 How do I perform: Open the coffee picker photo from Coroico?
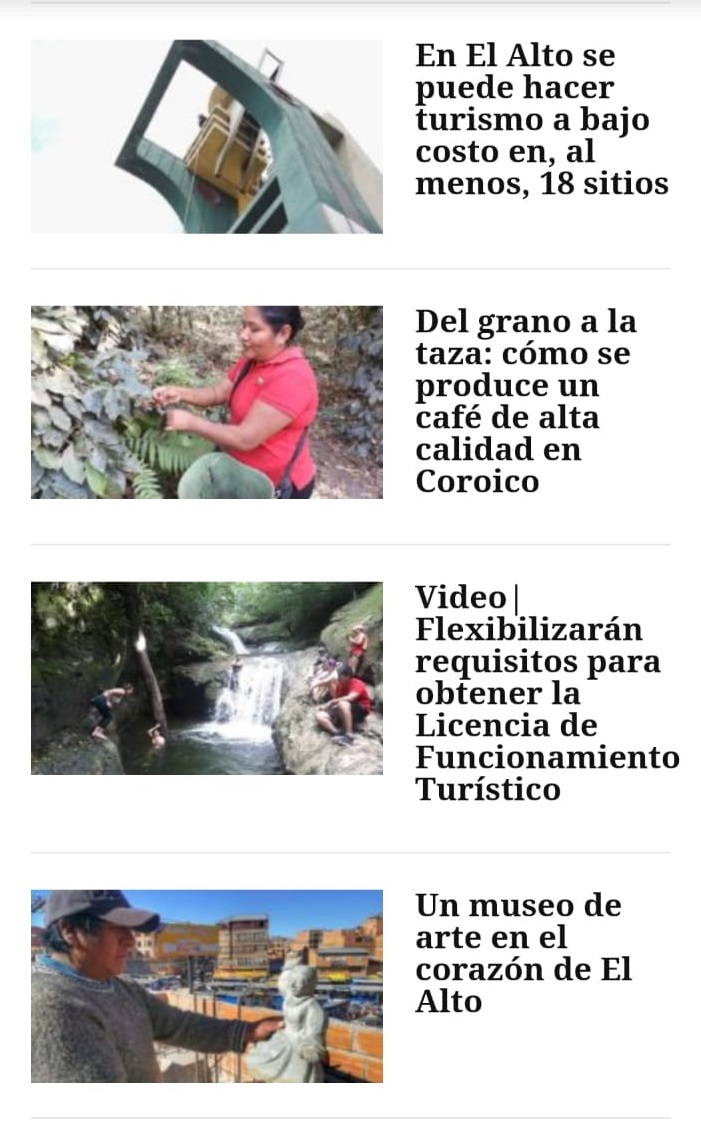[x=206, y=403]
